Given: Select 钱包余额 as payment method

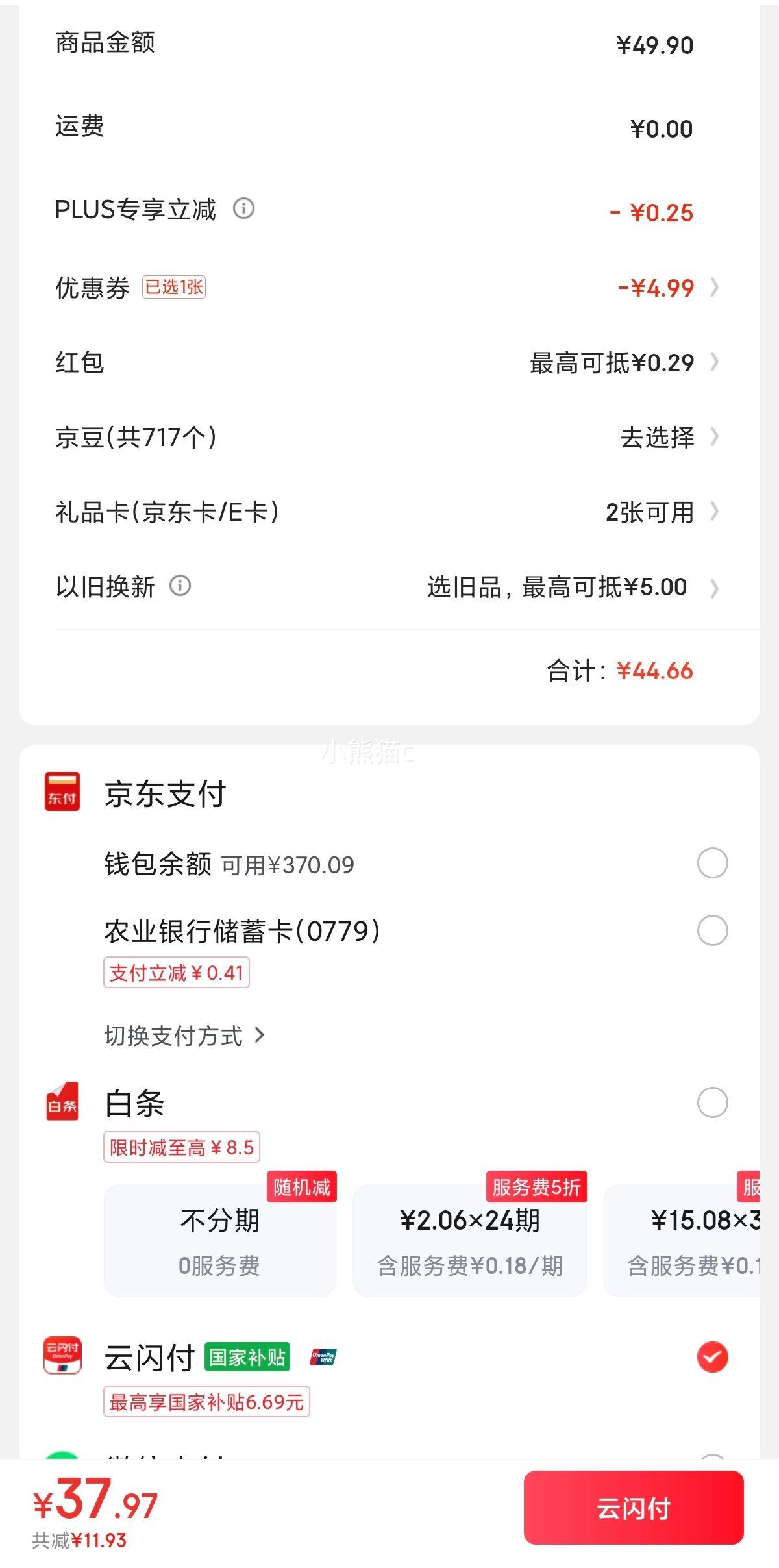Looking at the screenshot, I should point(712,863).
